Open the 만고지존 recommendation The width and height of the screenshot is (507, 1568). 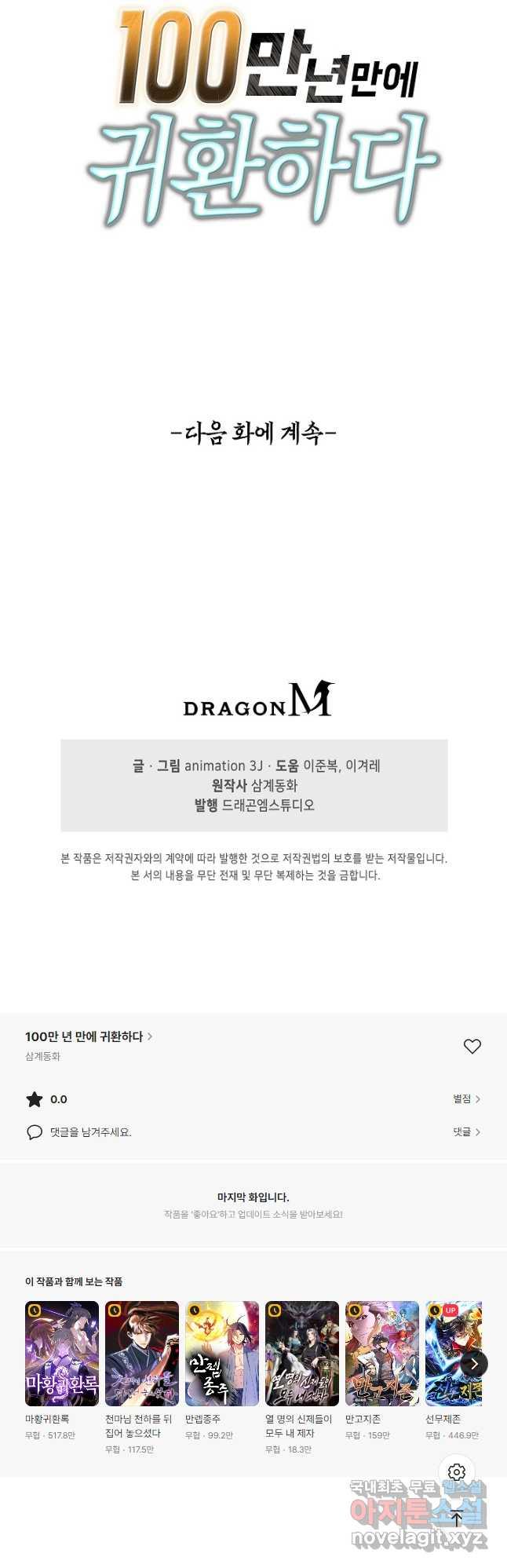[x=382, y=1353]
